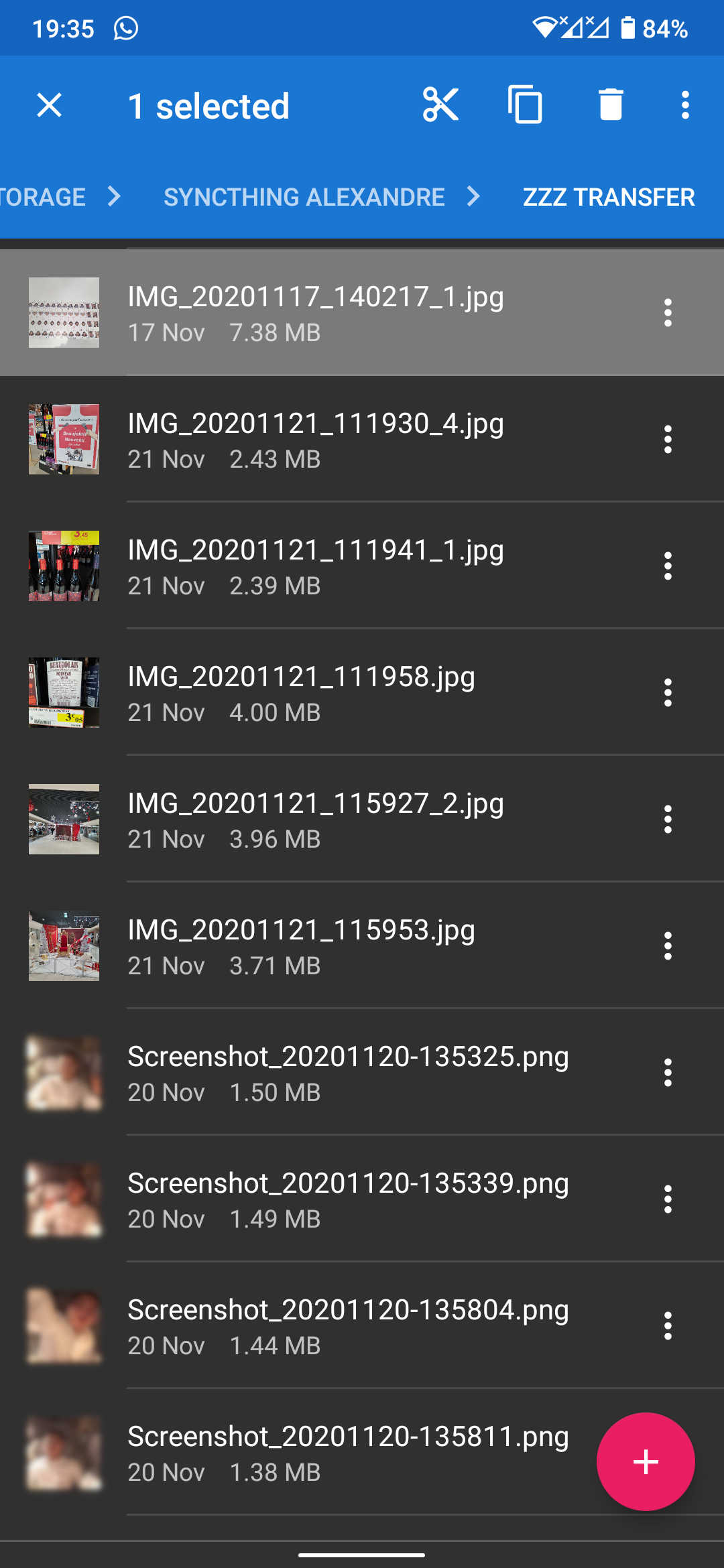The width and height of the screenshot is (724, 1568).
Task: Go to the ZZZ TRANSFER breadcrumb
Action: [608, 196]
